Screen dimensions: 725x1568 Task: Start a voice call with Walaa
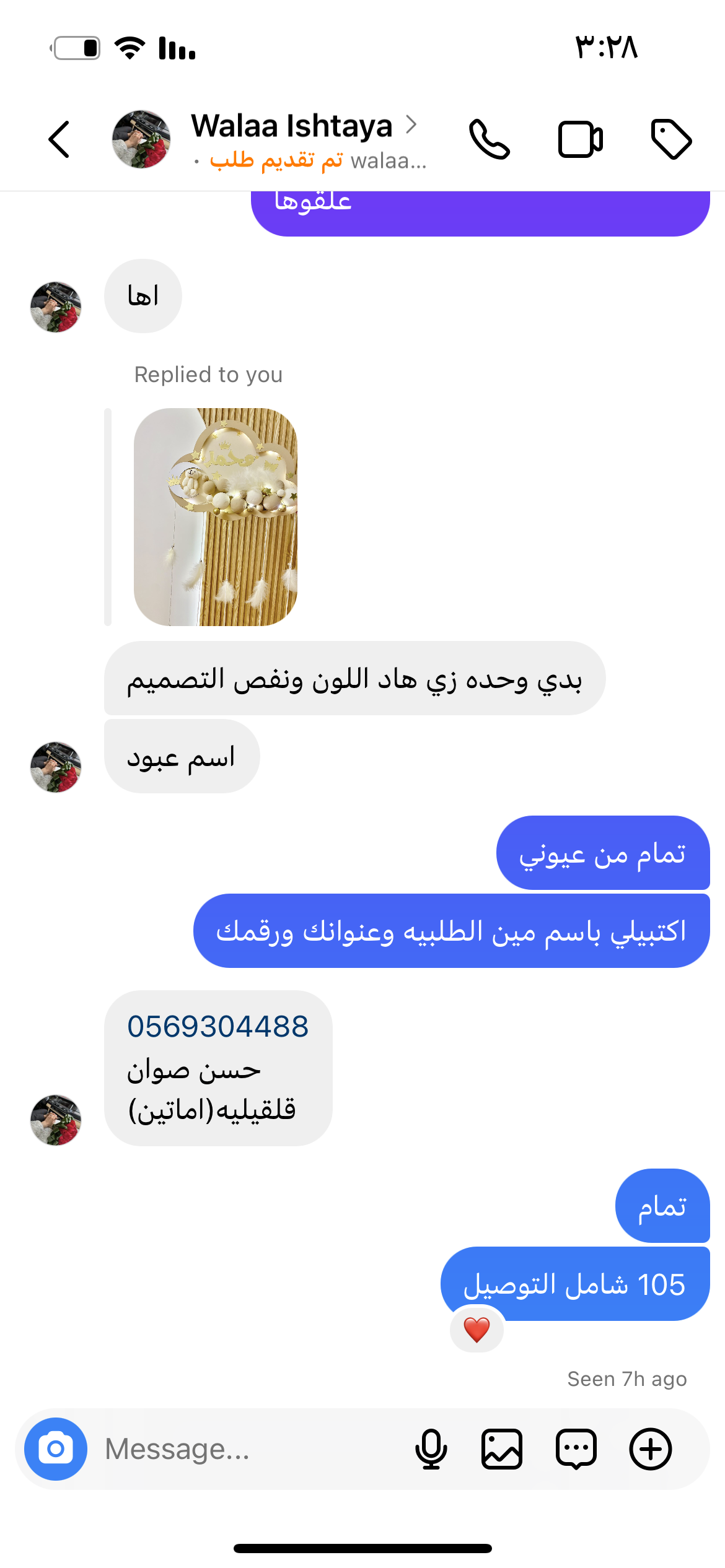click(489, 139)
